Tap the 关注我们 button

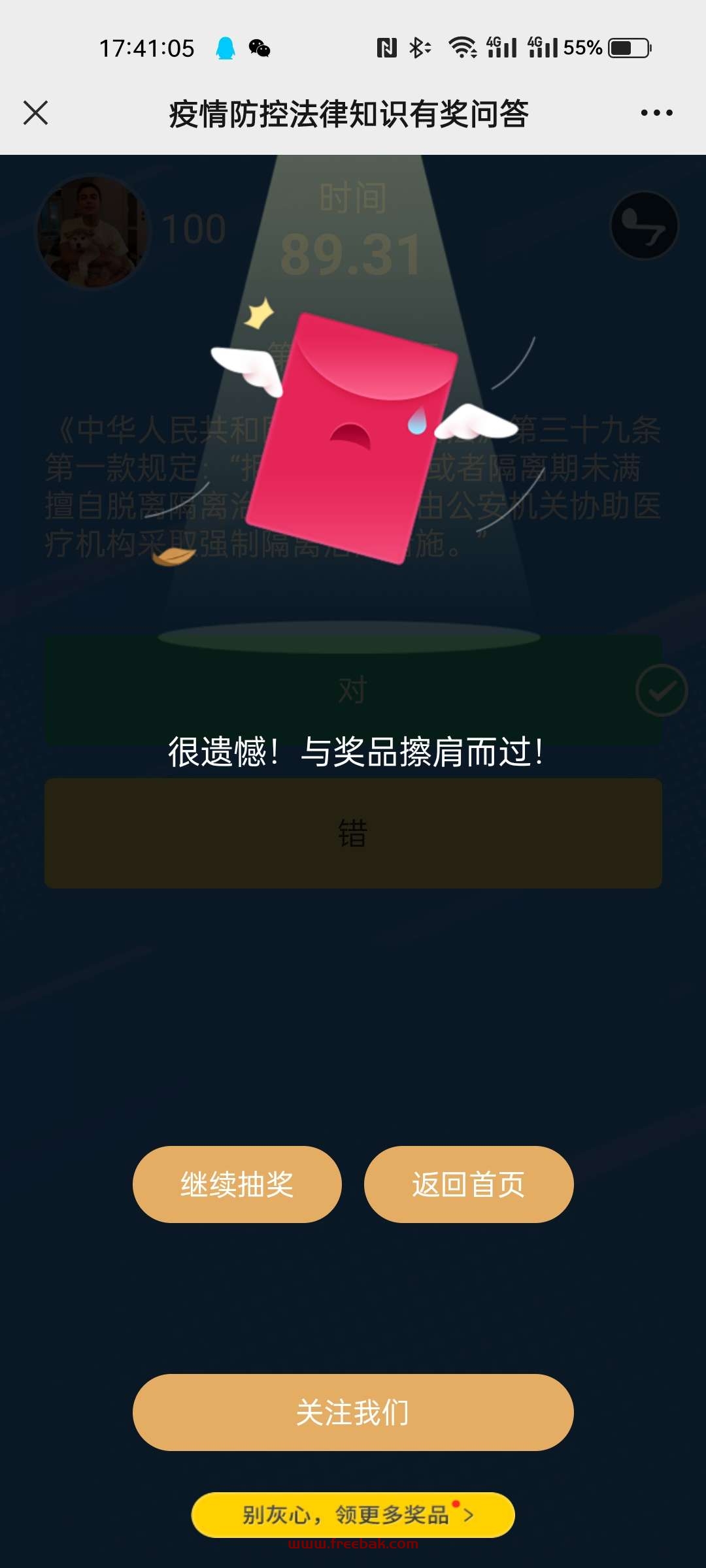(353, 1412)
